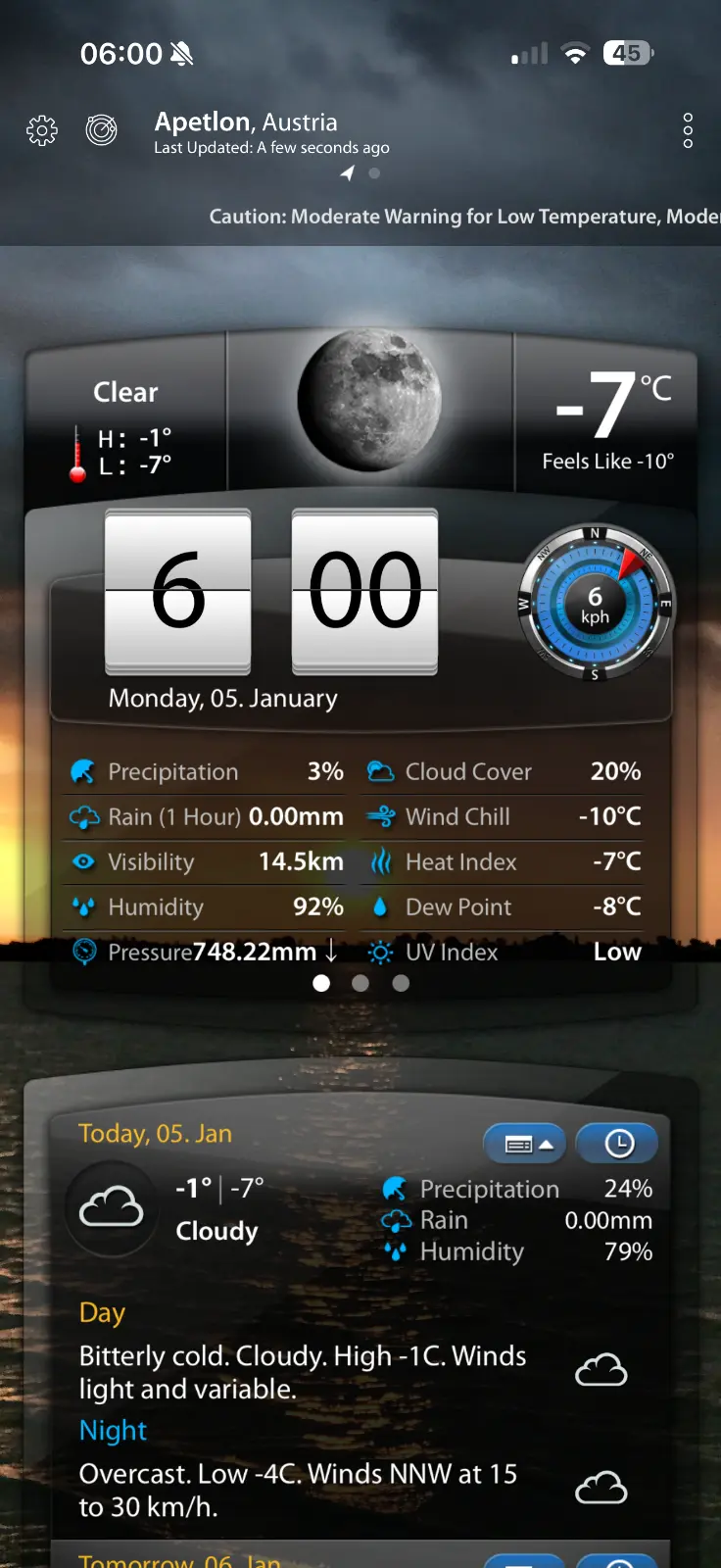Open the weather radar icon
The height and width of the screenshot is (1568, 721).
[101, 129]
